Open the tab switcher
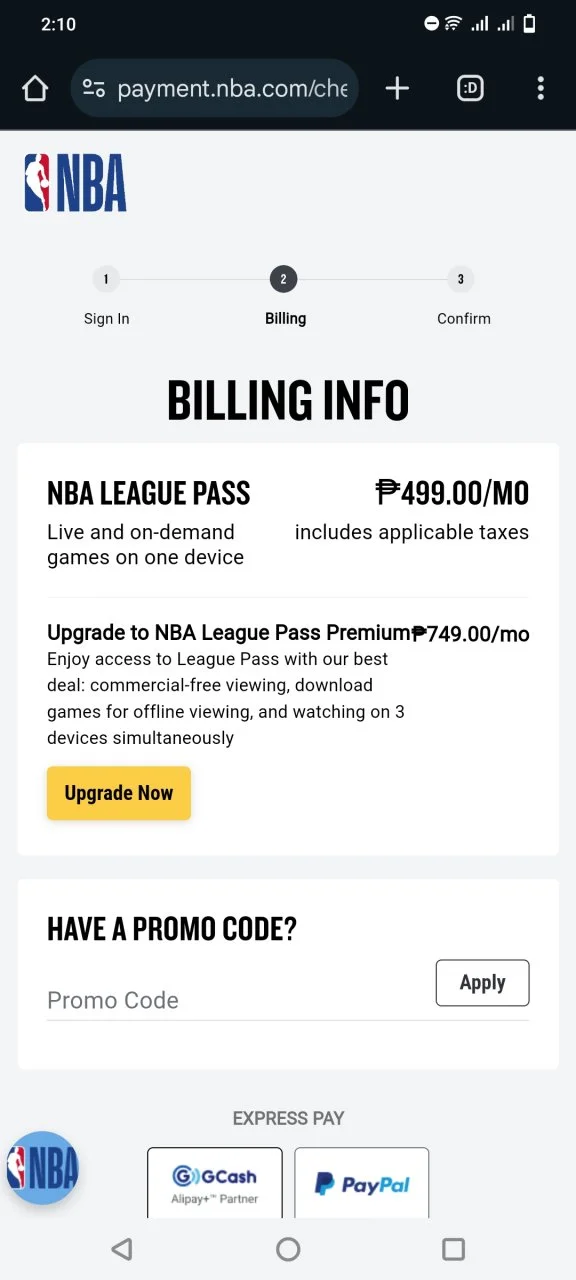576x1280 pixels. pos(470,89)
